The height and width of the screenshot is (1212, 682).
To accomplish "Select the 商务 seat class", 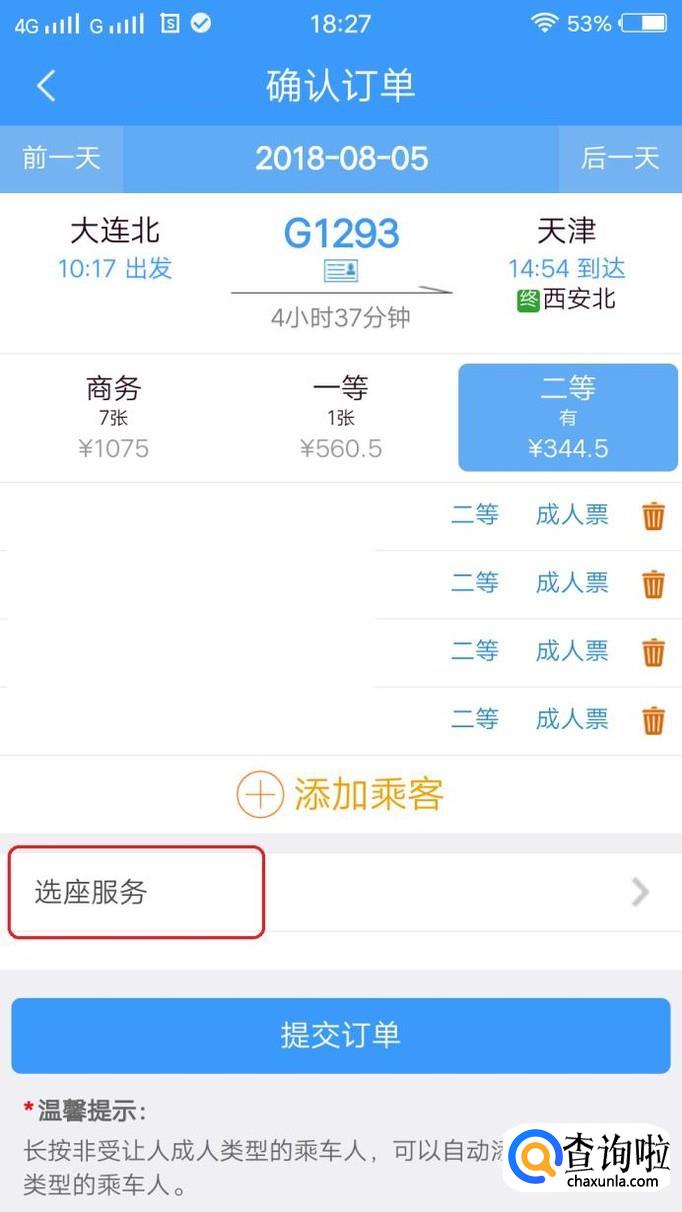I will tap(113, 417).
